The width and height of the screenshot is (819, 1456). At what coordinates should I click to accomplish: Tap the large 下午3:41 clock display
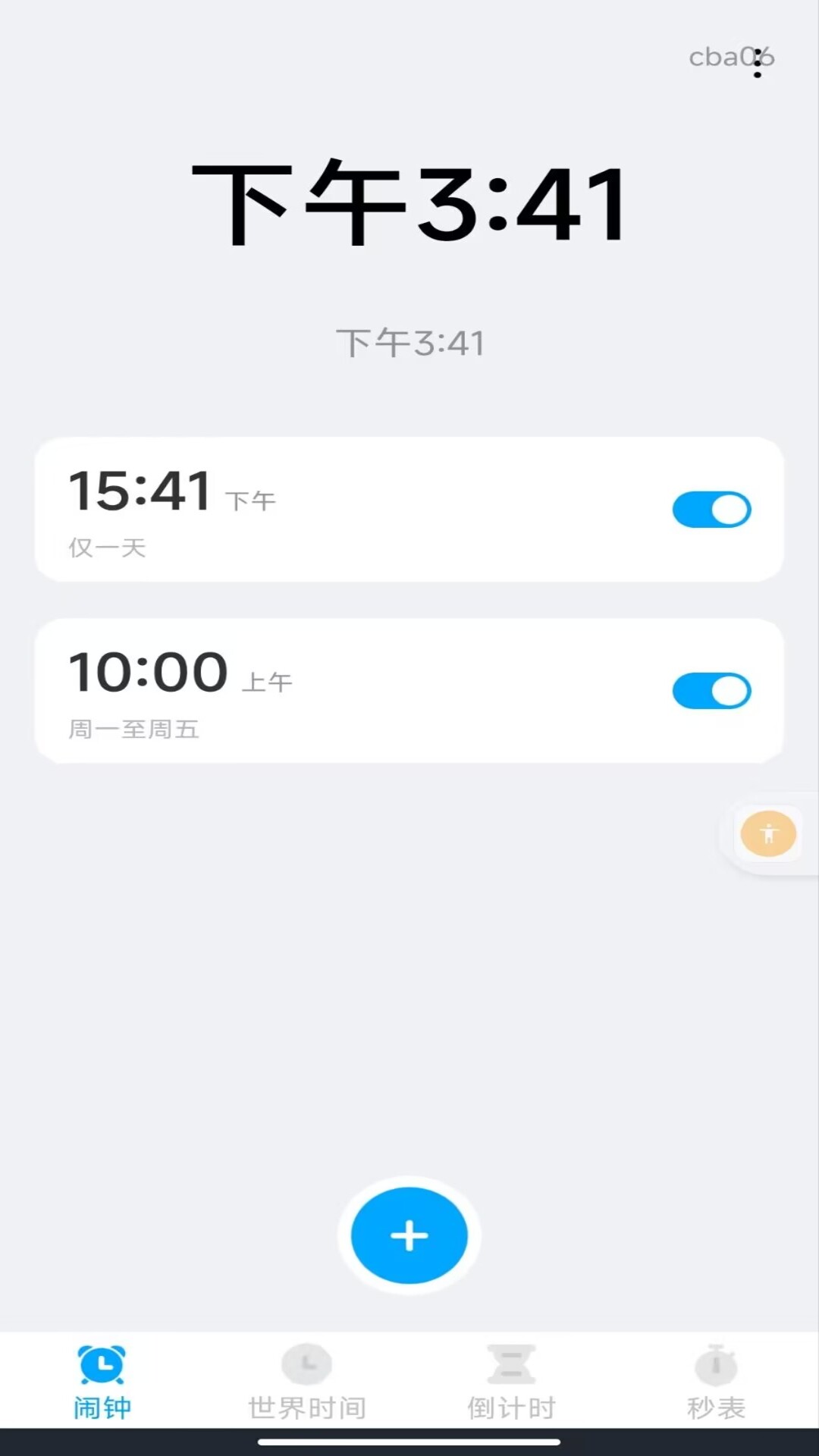click(x=409, y=203)
